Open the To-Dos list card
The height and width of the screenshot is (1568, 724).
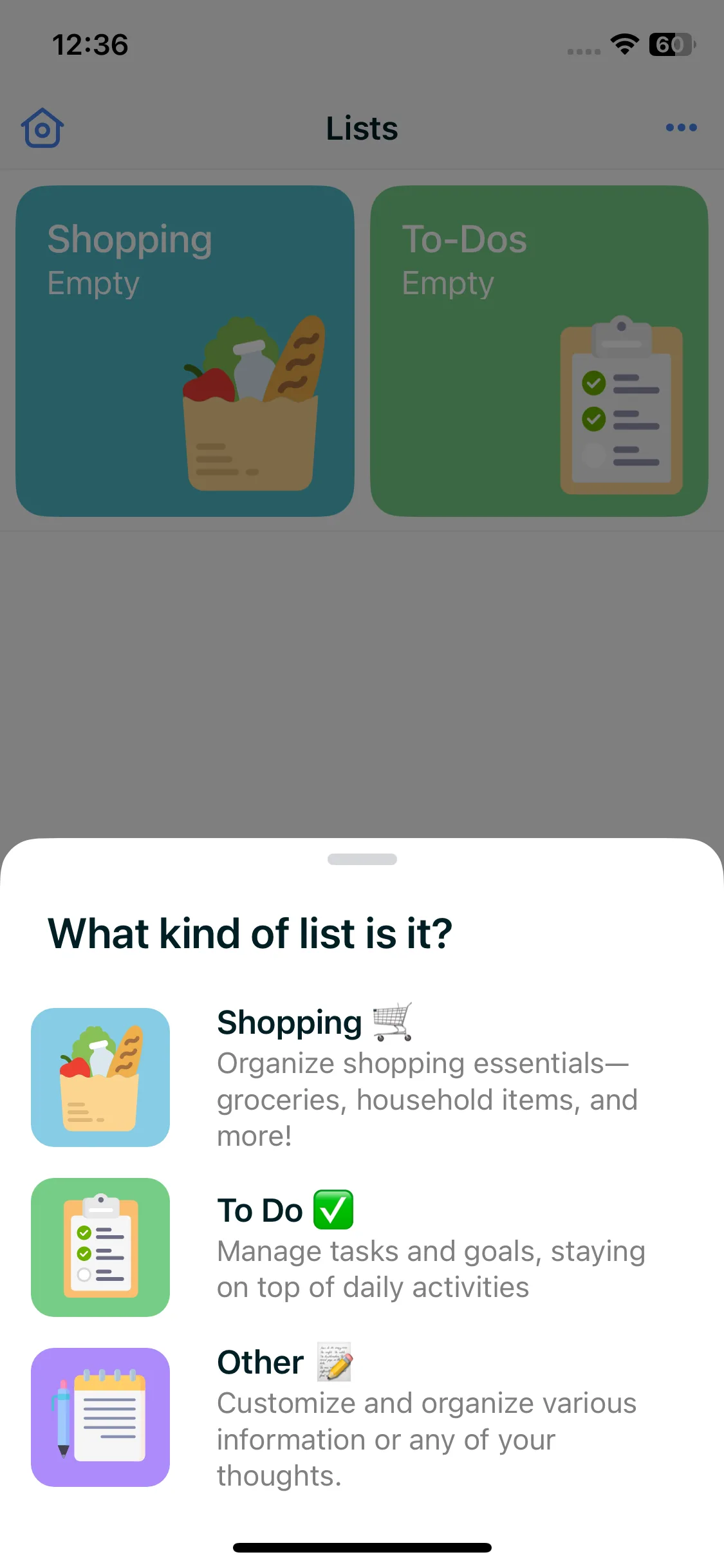tap(539, 351)
